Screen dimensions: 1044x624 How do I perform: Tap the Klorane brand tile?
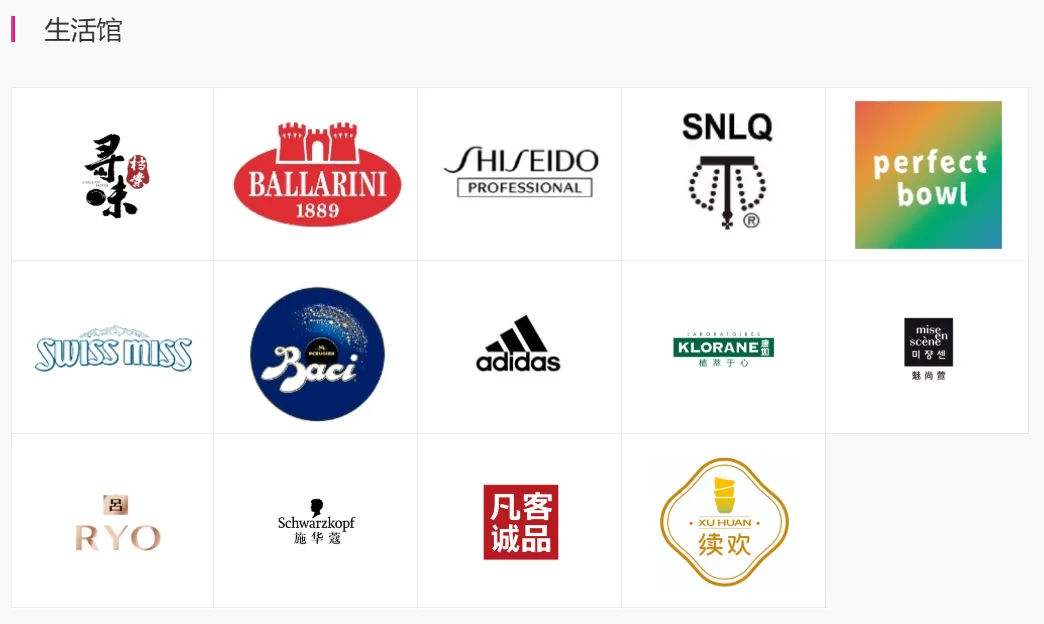click(723, 348)
